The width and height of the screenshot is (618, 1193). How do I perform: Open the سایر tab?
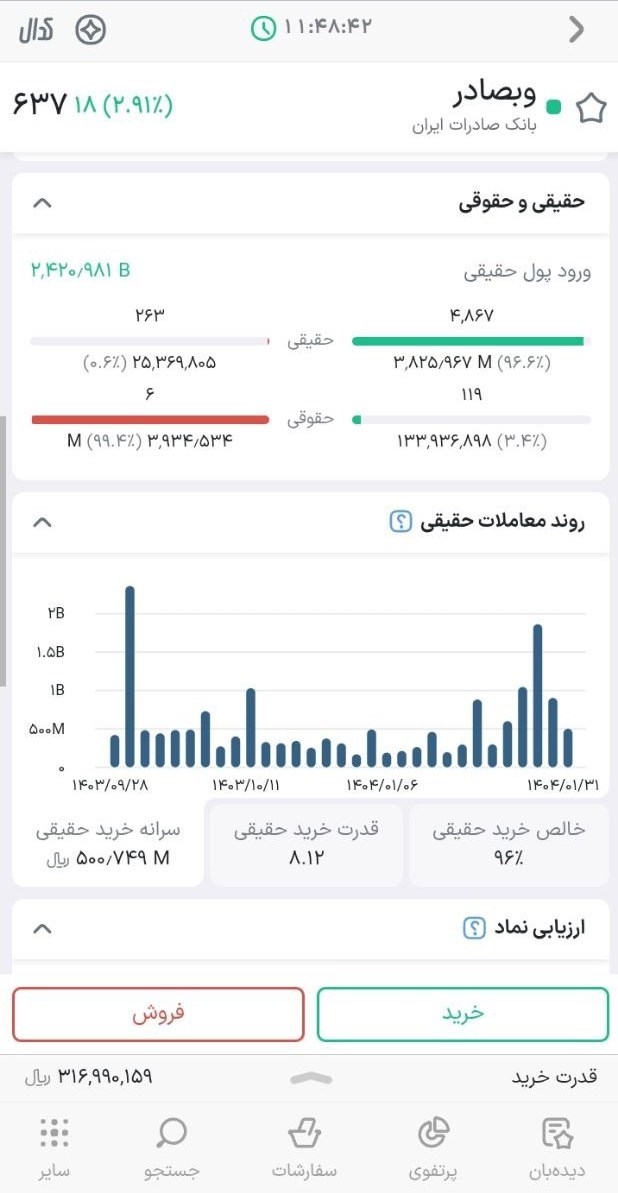point(54,1146)
